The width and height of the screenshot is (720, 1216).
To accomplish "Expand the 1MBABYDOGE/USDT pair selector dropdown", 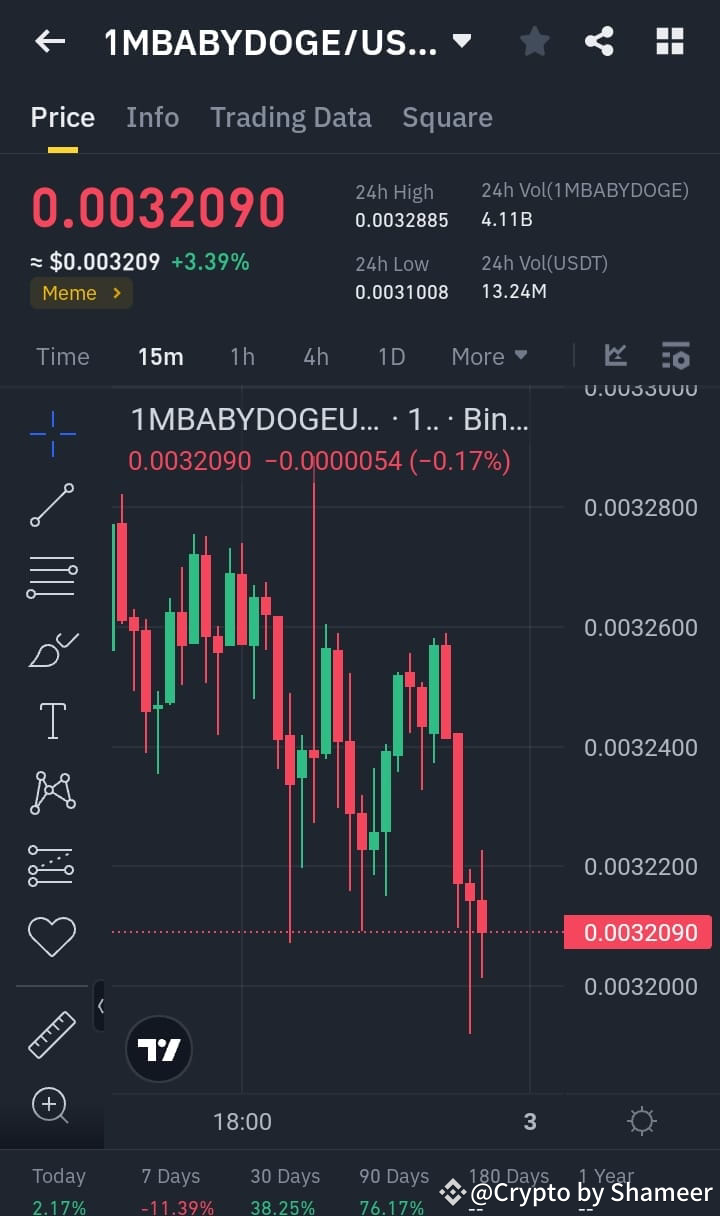I will coord(462,41).
